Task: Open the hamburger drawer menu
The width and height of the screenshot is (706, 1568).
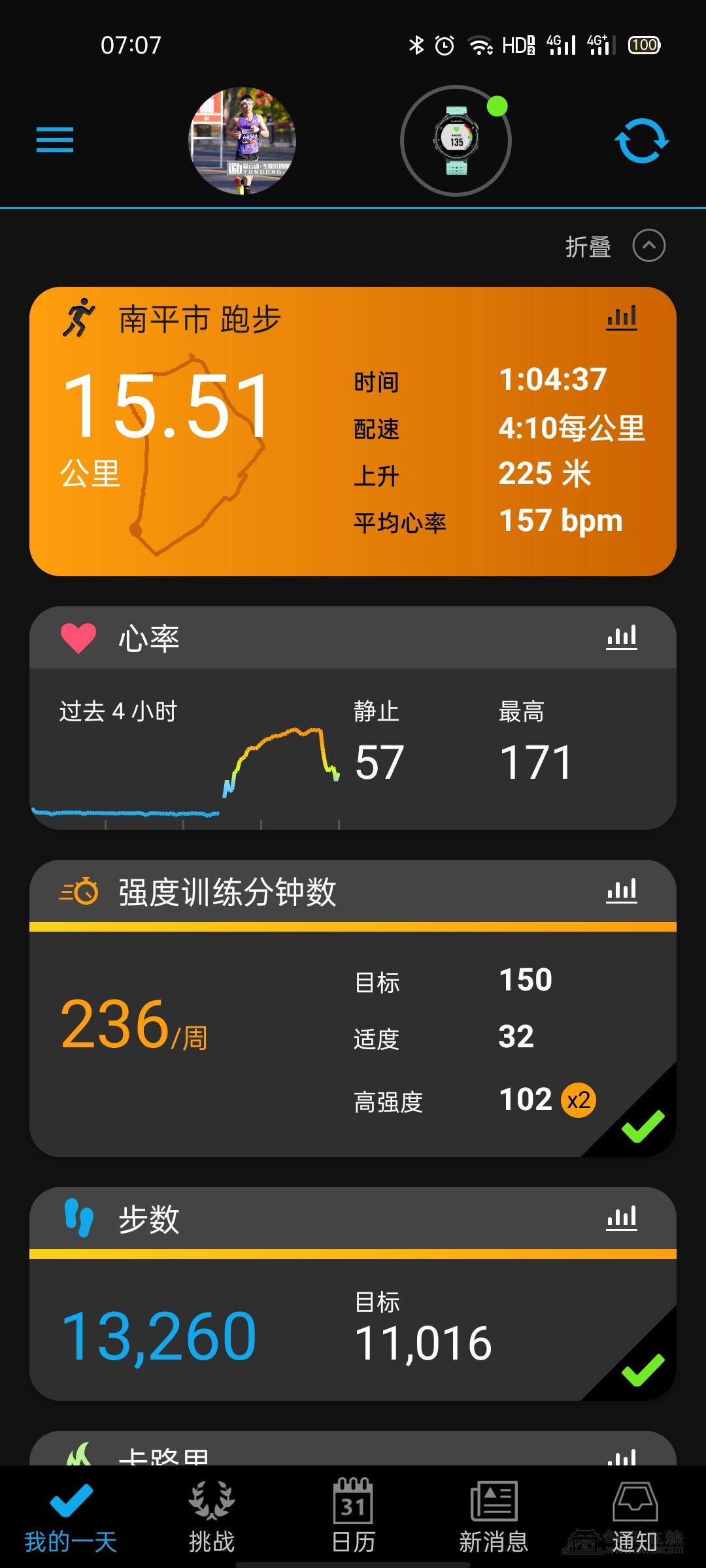Action: [55, 140]
